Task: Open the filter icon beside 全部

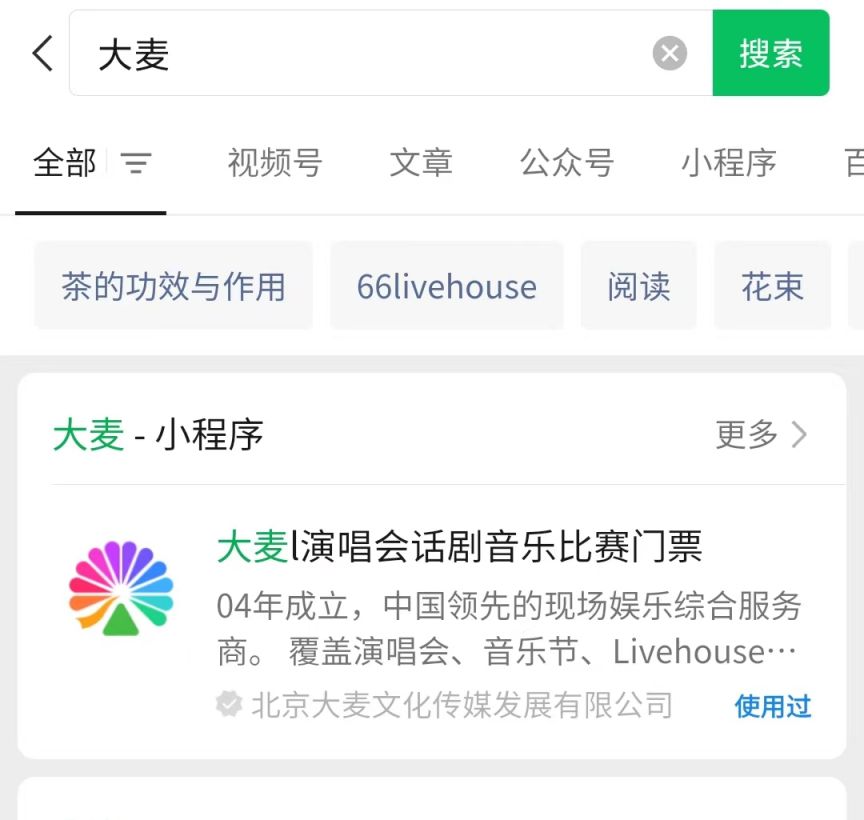Action: [136, 163]
